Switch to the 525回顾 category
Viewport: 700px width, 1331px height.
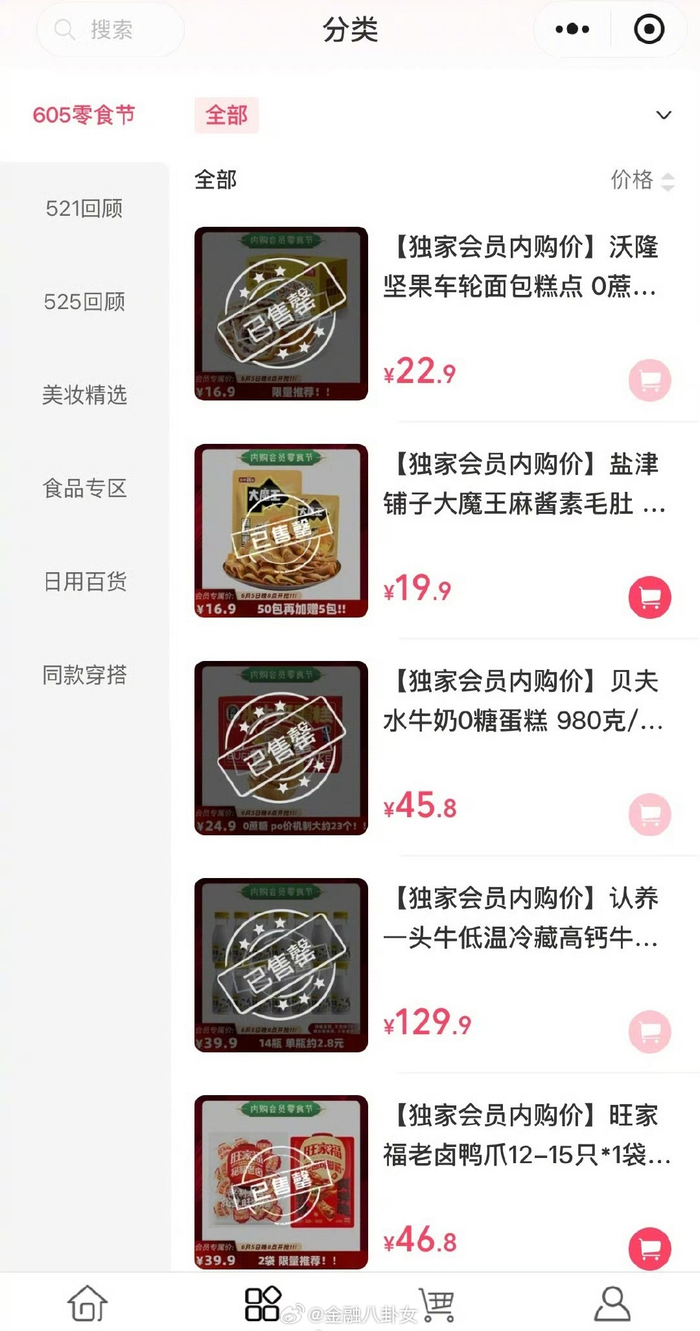[x=84, y=302]
